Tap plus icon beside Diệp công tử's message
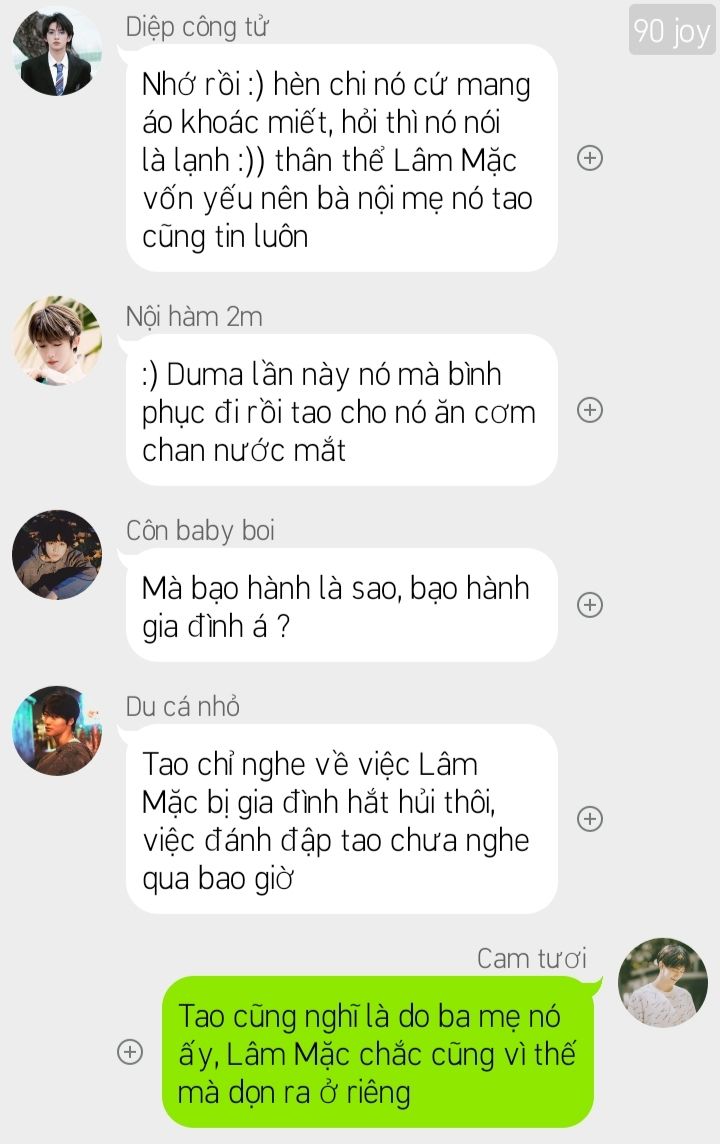This screenshot has width=720, height=1144. [591, 158]
